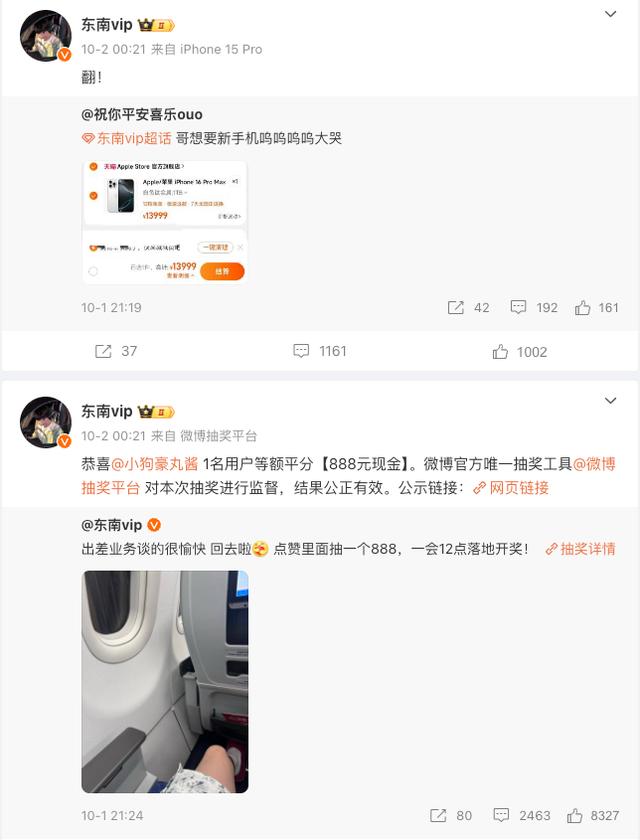The height and width of the screenshot is (840, 640).
Task: Expand the chevron menu on the 888元现金 post
Action: click(x=611, y=401)
